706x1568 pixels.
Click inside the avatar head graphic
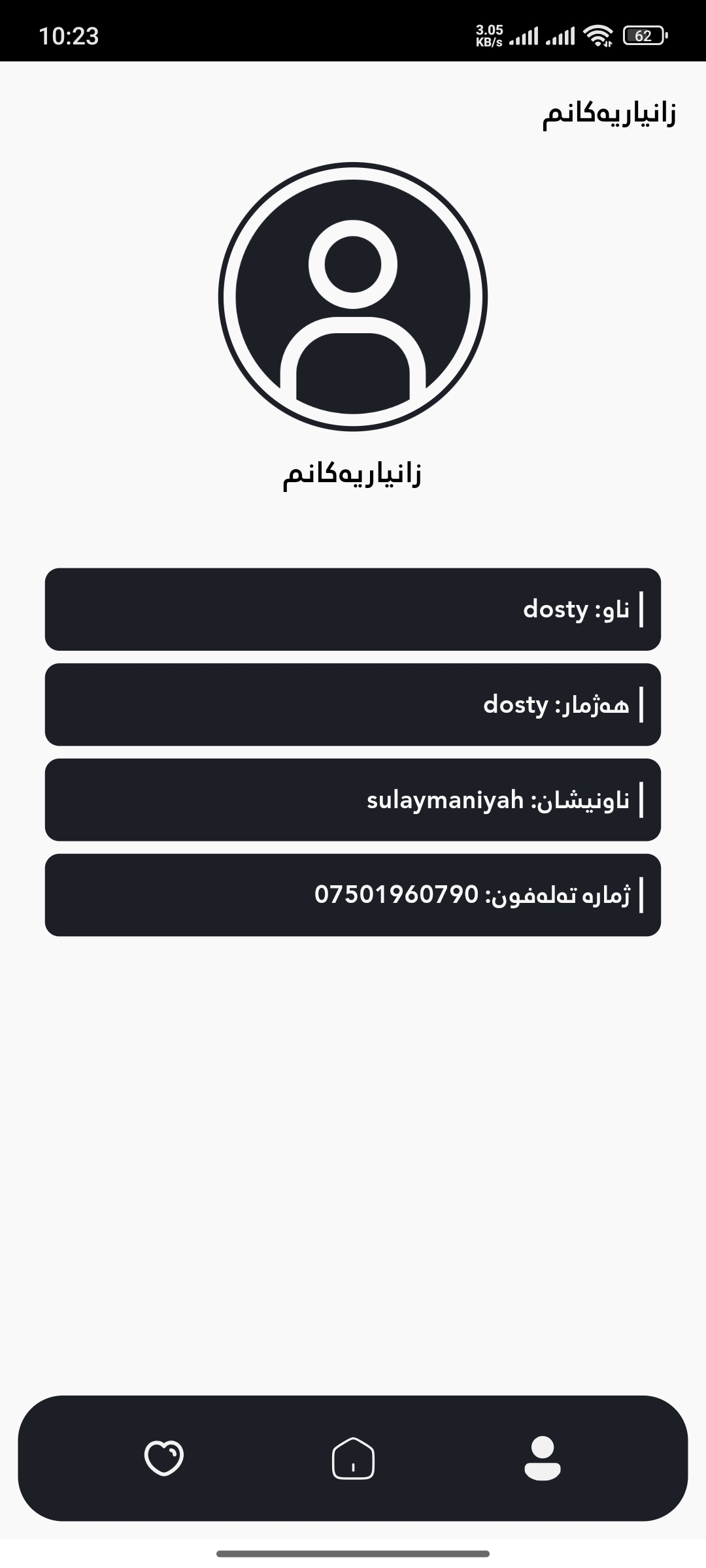click(x=353, y=265)
